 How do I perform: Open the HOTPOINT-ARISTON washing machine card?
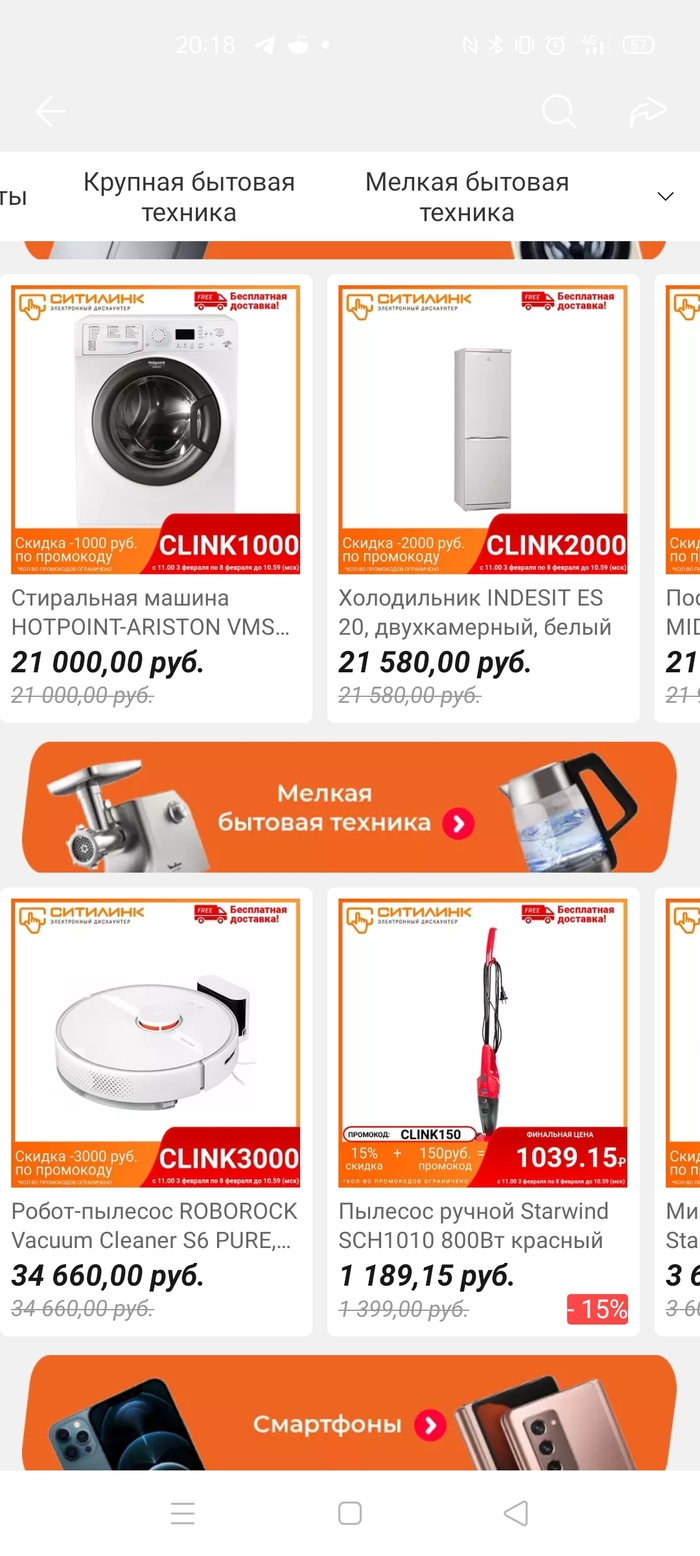156,498
